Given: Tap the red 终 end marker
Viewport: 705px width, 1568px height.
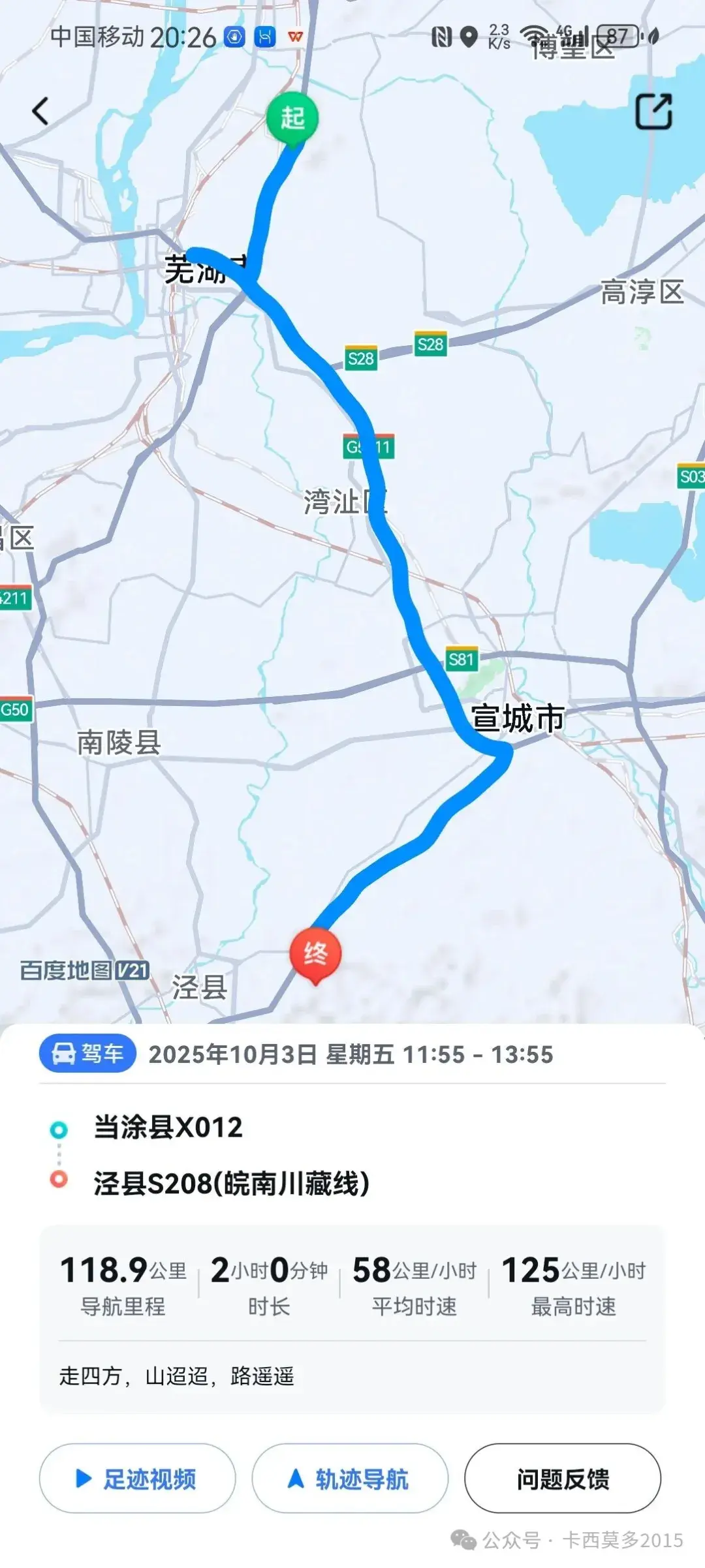Looking at the screenshot, I should click(x=315, y=954).
